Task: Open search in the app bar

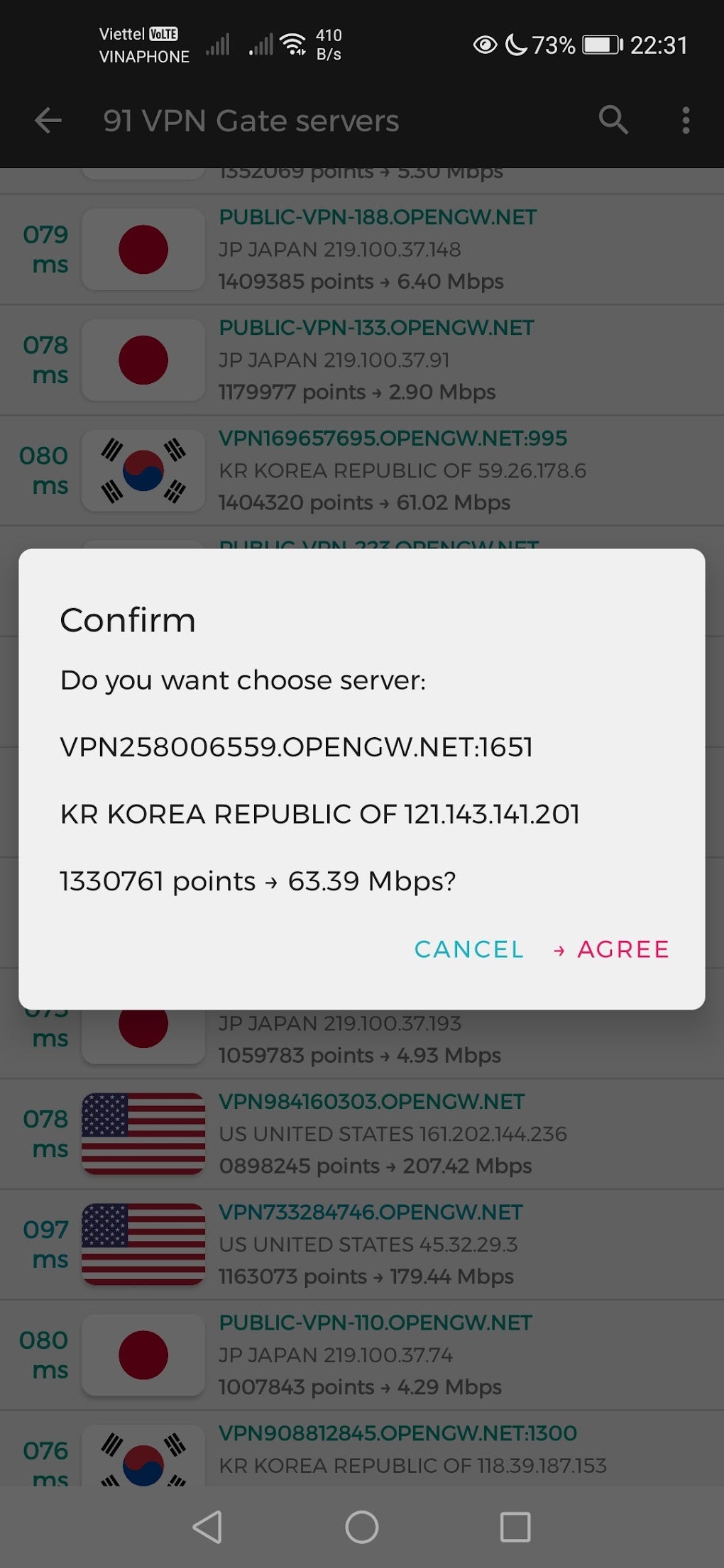Action: (613, 121)
